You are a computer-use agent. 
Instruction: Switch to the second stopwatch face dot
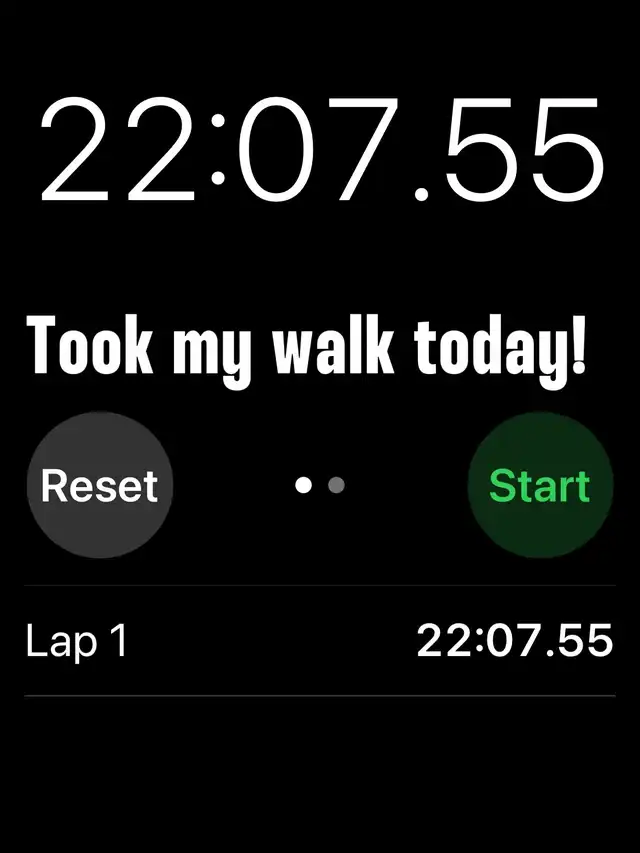(x=336, y=485)
